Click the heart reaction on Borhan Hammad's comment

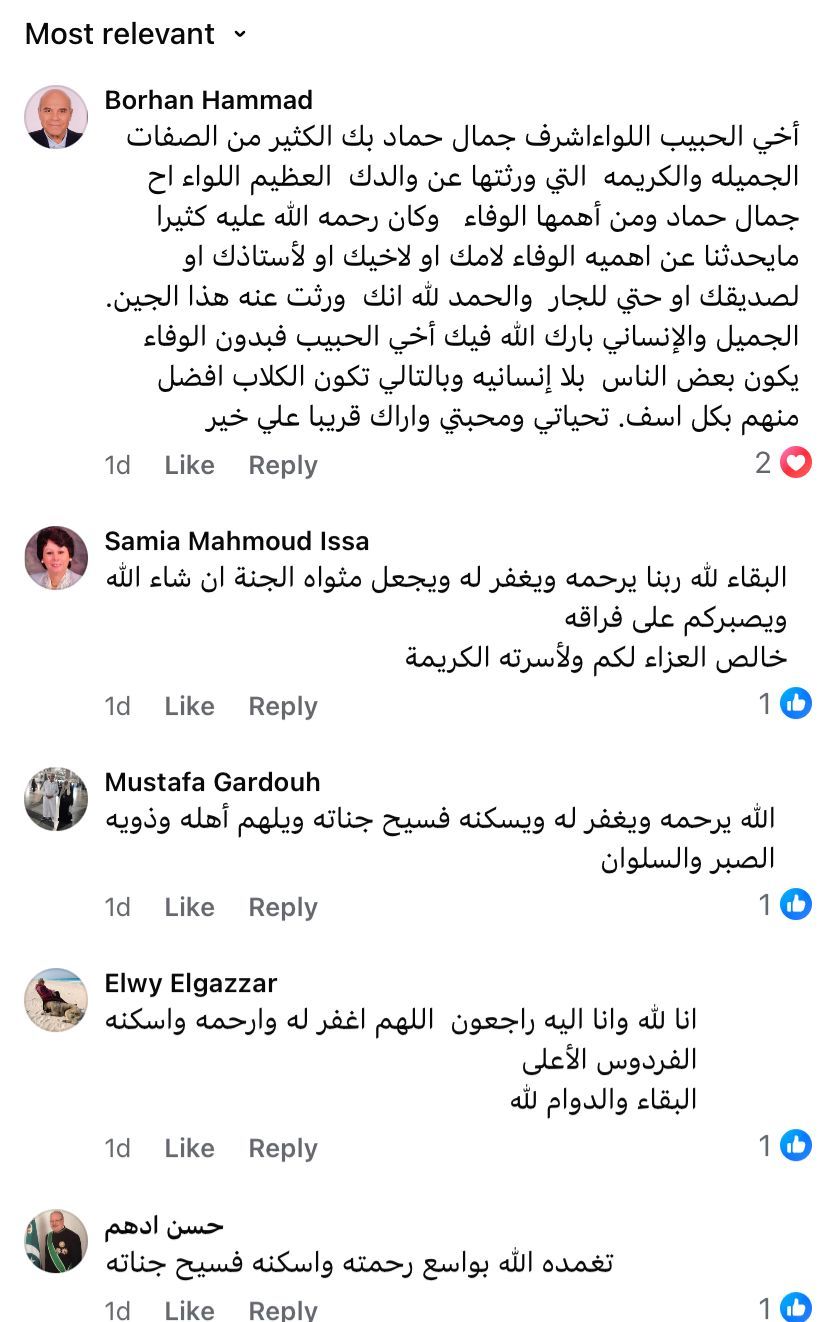click(795, 463)
